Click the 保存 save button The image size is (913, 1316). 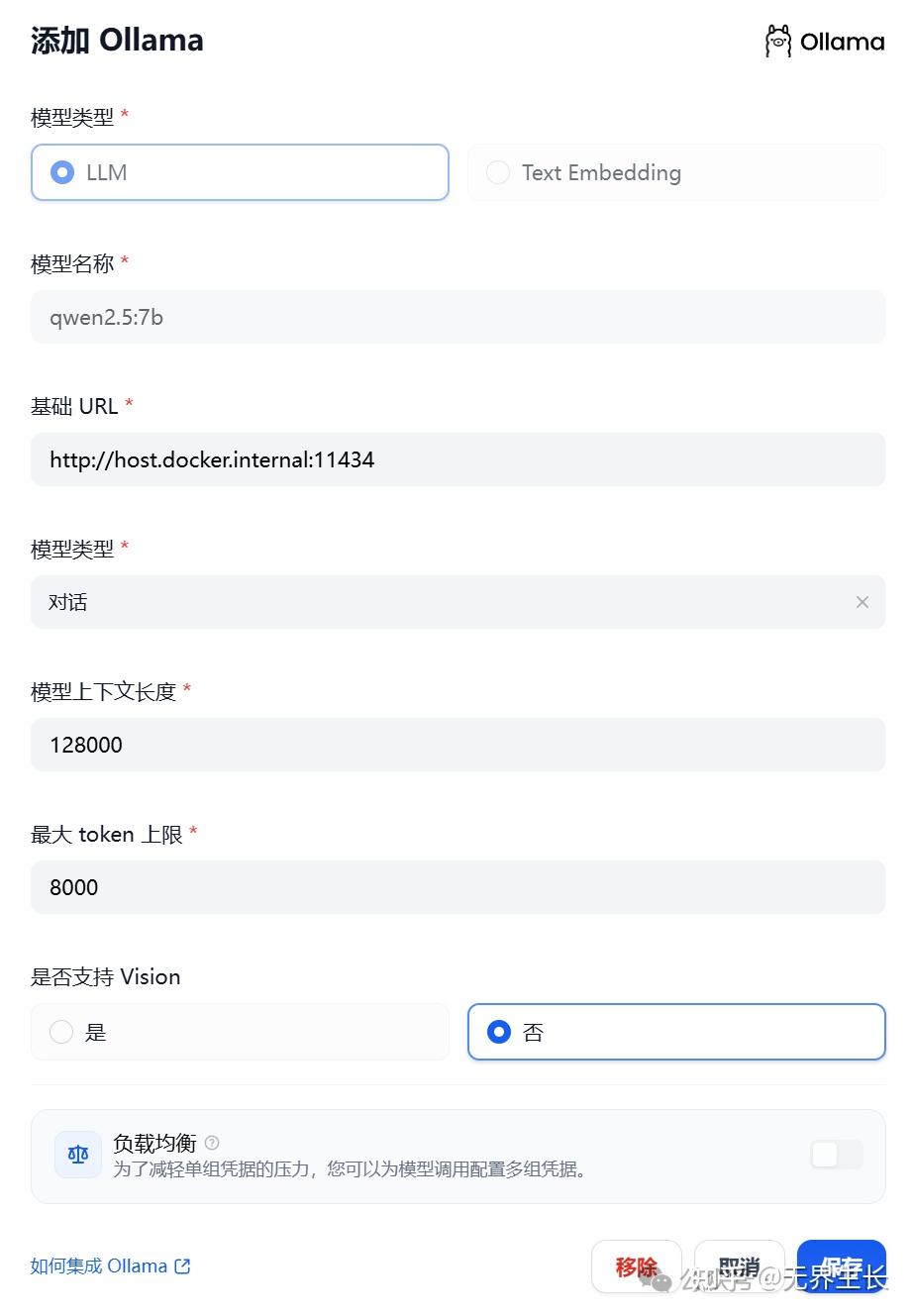[842, 1265]
